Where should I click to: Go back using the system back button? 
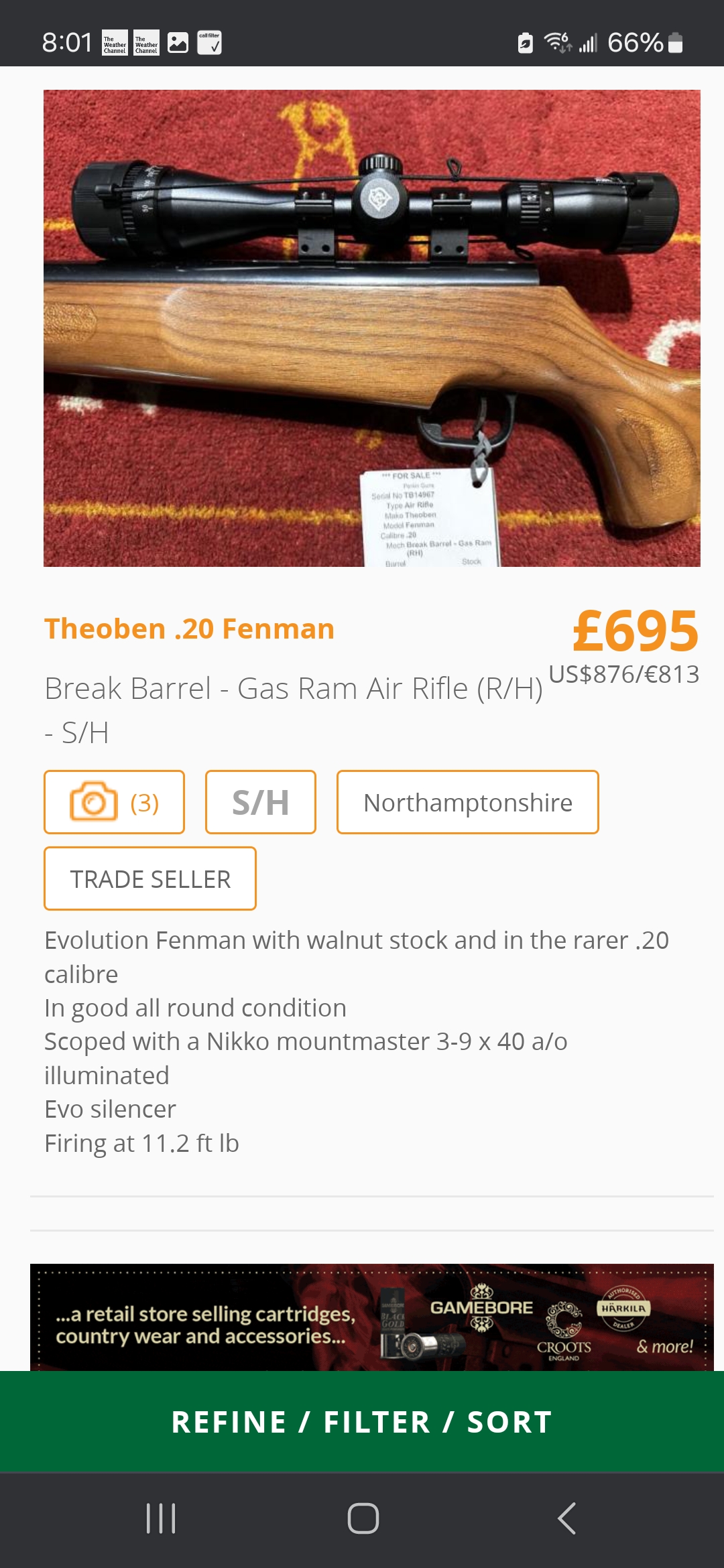[x=566, y=1518]
